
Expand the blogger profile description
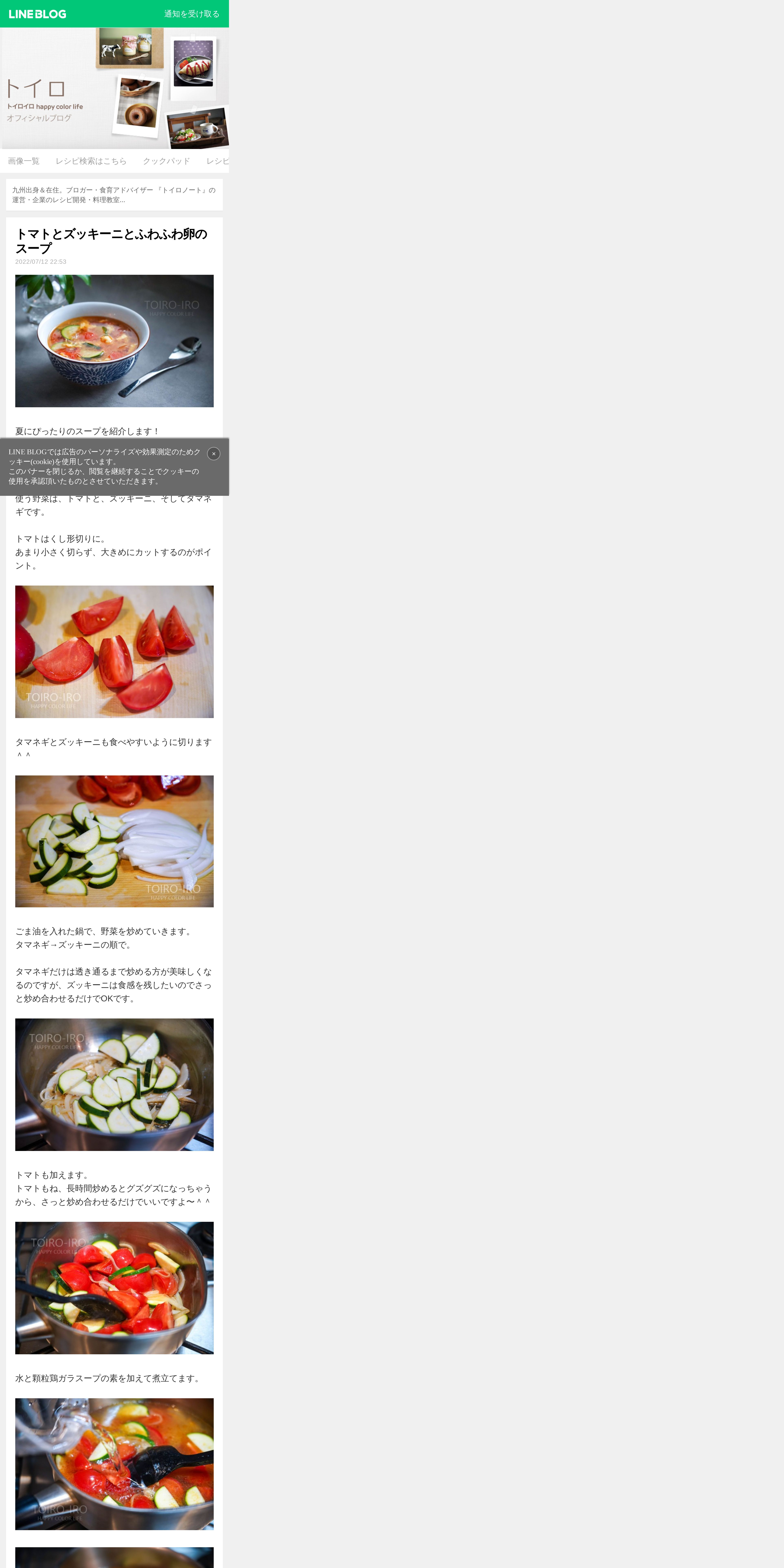[x=114, y=195]
